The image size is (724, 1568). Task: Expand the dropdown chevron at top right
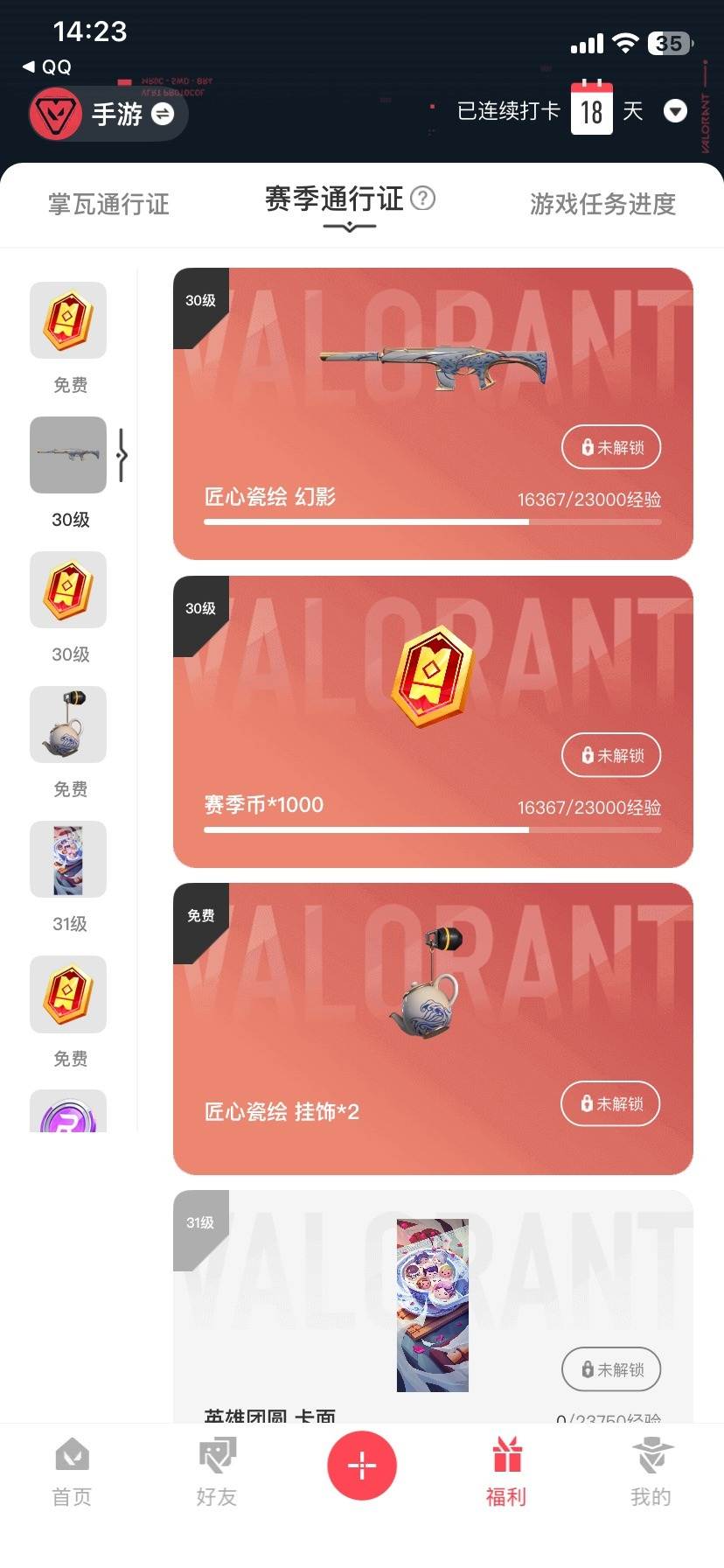tap(675, 111)
